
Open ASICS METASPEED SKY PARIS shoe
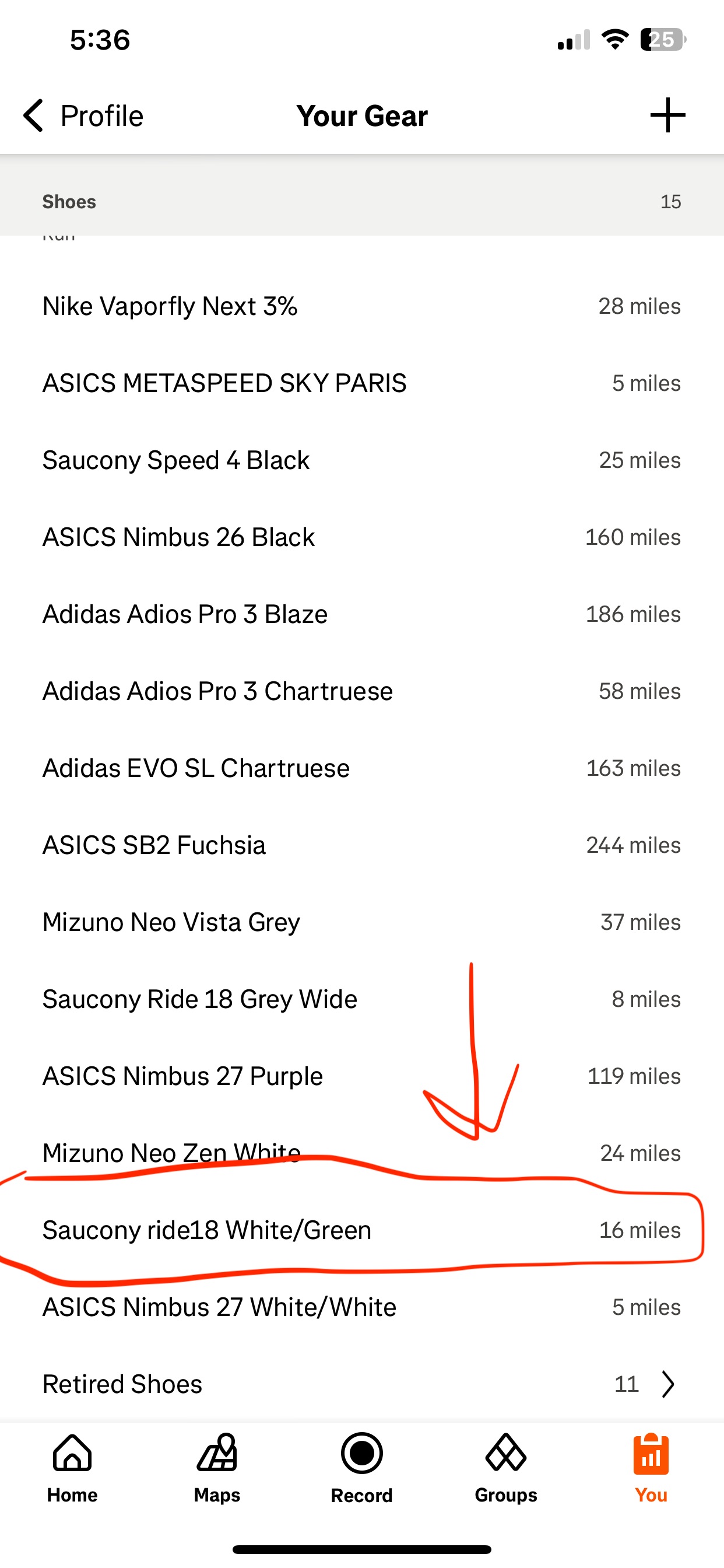pos(362,383)
